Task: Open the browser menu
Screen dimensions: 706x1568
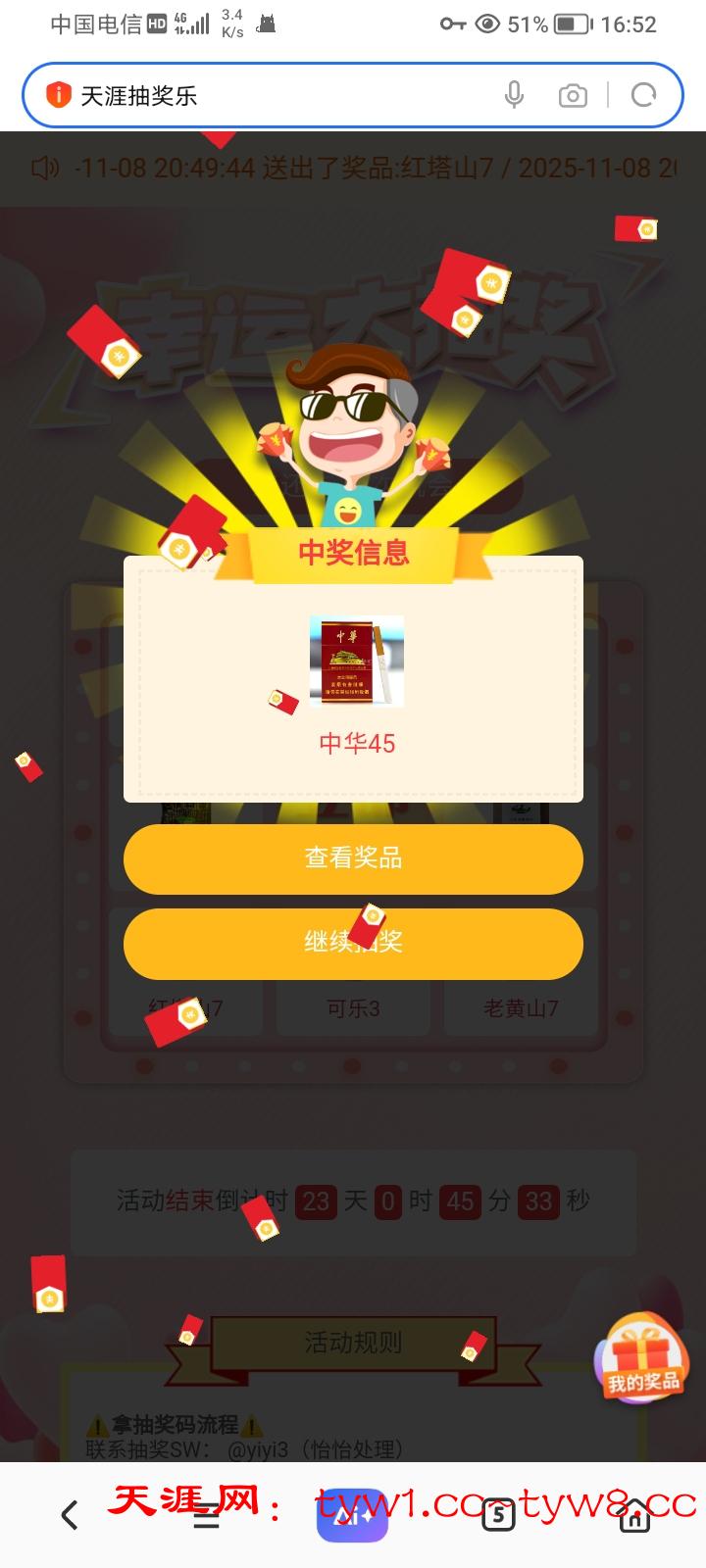Action: (x=206, y=1517)
